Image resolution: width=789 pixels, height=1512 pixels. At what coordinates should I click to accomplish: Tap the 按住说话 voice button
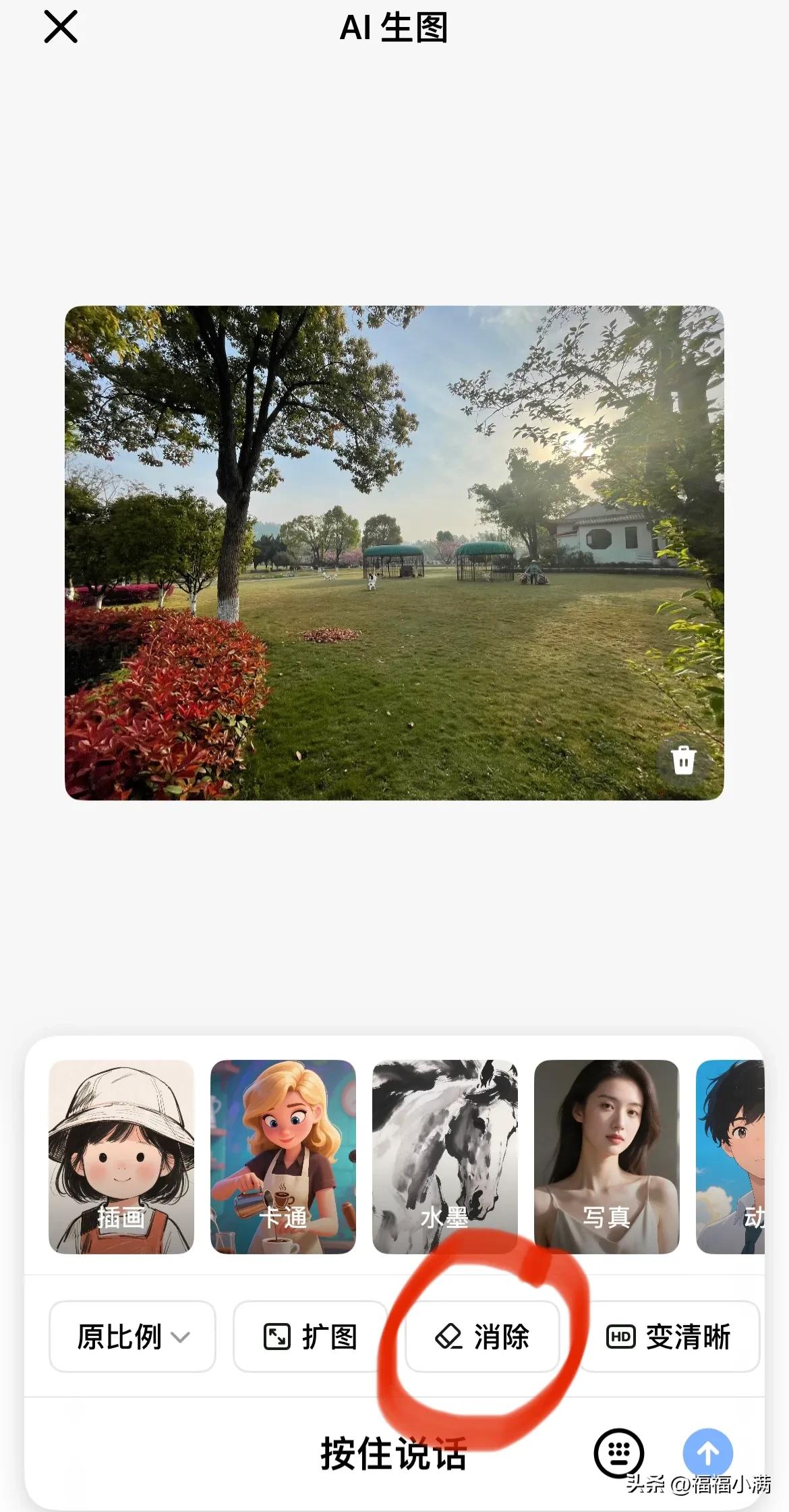(x=393, y=1453)
